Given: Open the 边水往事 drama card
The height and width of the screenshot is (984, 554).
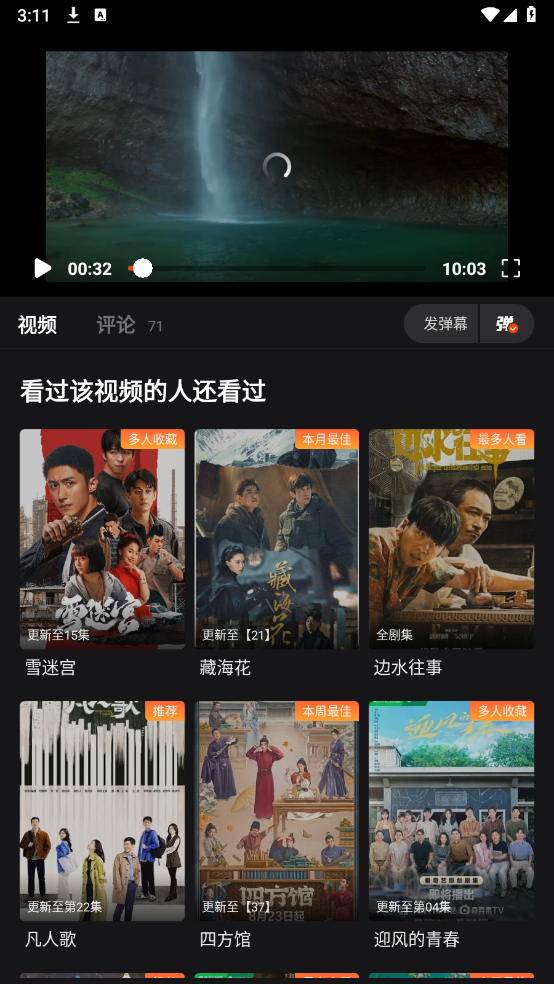Looking at the screenshot, I should pos(451,553).
